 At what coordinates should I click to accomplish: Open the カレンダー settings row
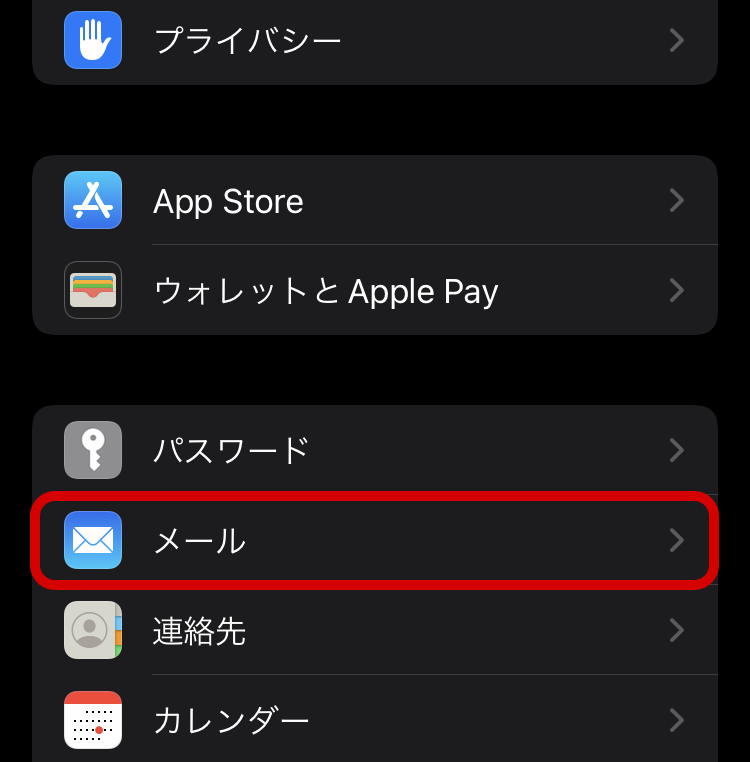pyautogui.click(x=374, y=720)
